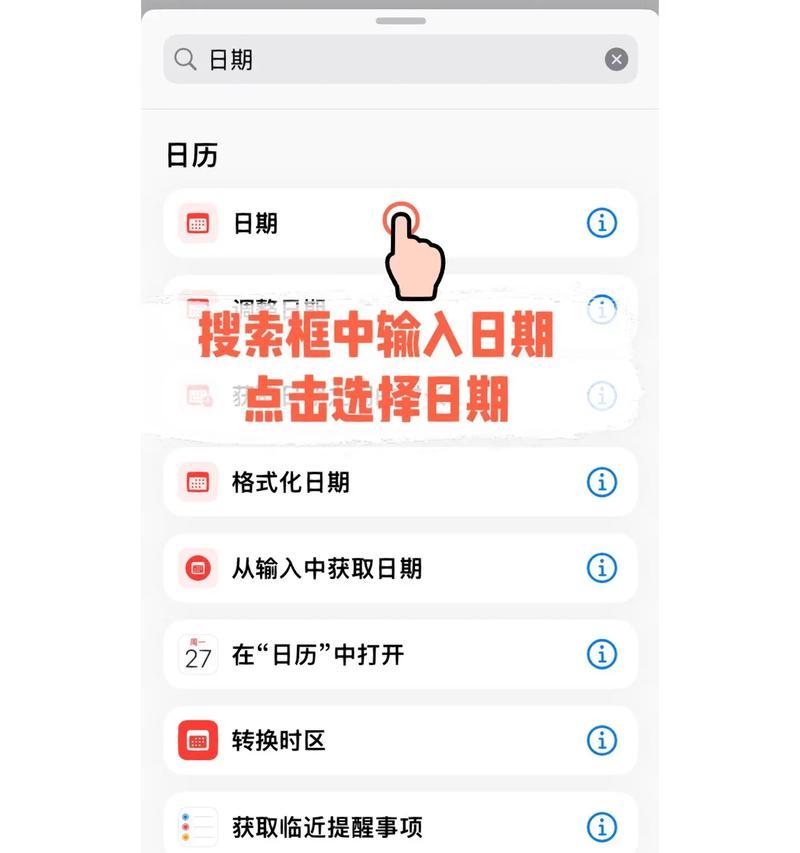Select the 日期 action
800x853 pixels.
300,223
